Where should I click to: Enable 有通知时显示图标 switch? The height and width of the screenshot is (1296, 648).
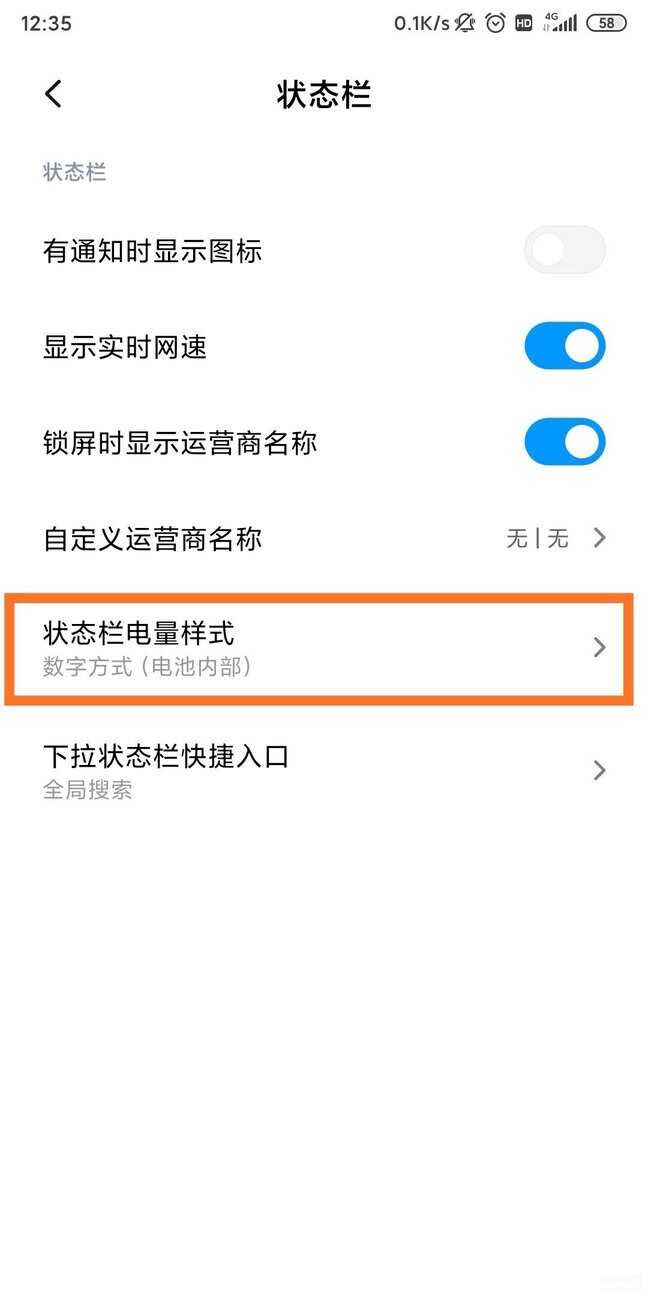pos(565,250)
